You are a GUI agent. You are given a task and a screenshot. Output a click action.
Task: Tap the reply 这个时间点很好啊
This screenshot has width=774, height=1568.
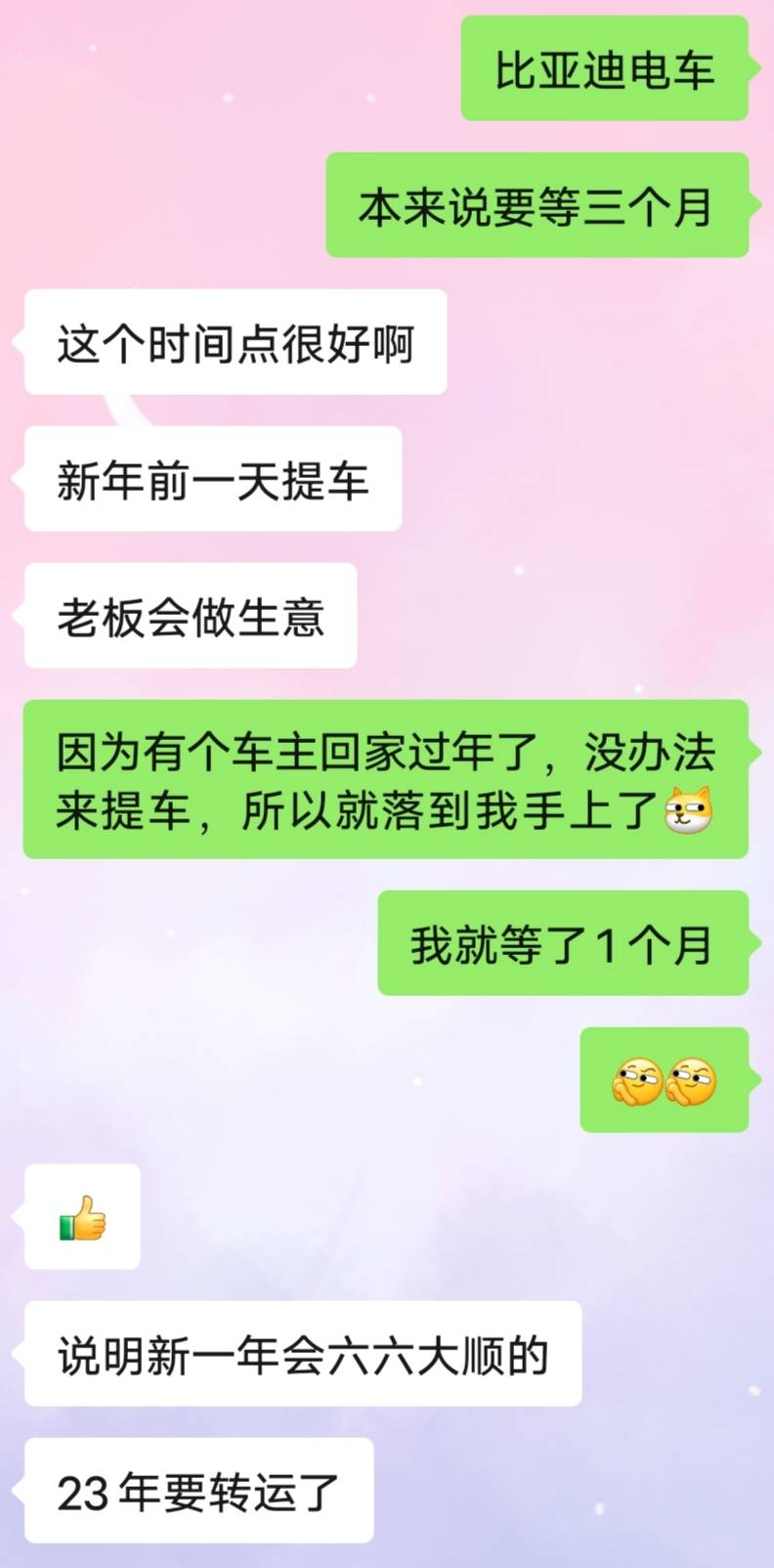[235, 342]
